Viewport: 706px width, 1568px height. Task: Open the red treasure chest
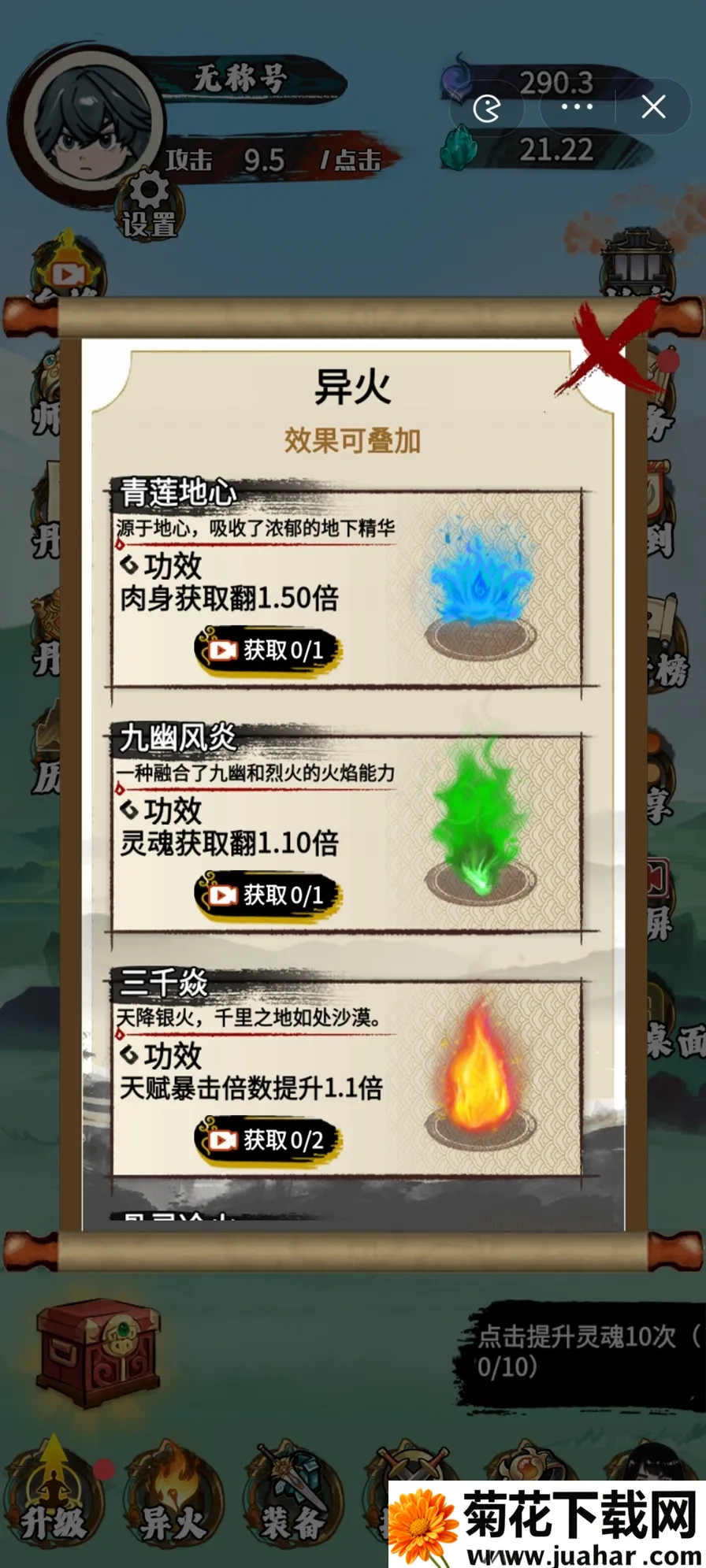pos(99,1352)
